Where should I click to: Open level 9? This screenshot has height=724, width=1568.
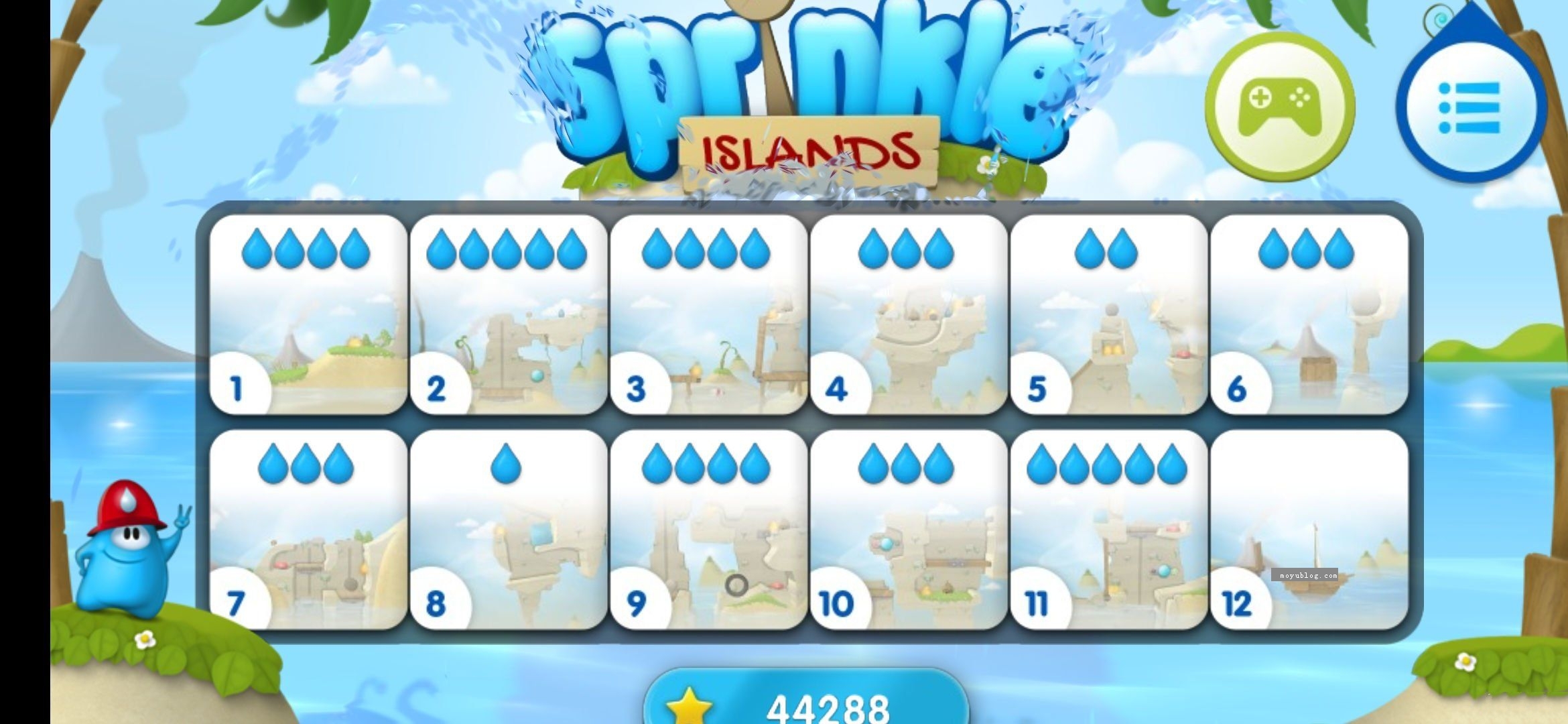pyautogui.click(x=708, y=530)
